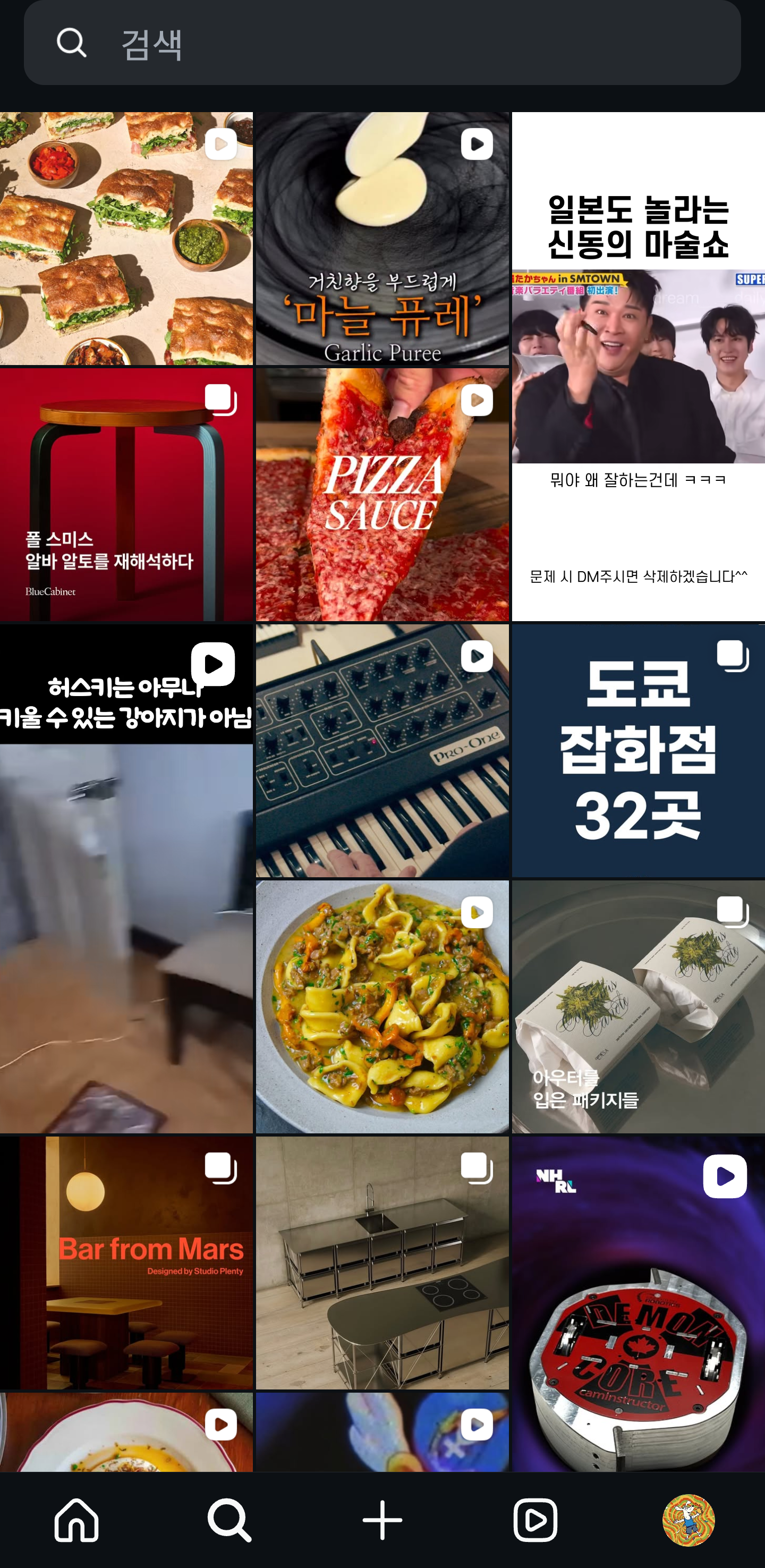Open the Pro-One synthesizer reel
Image resolution: width=765 pixels, height=1568 pixels.
(382, 750)
